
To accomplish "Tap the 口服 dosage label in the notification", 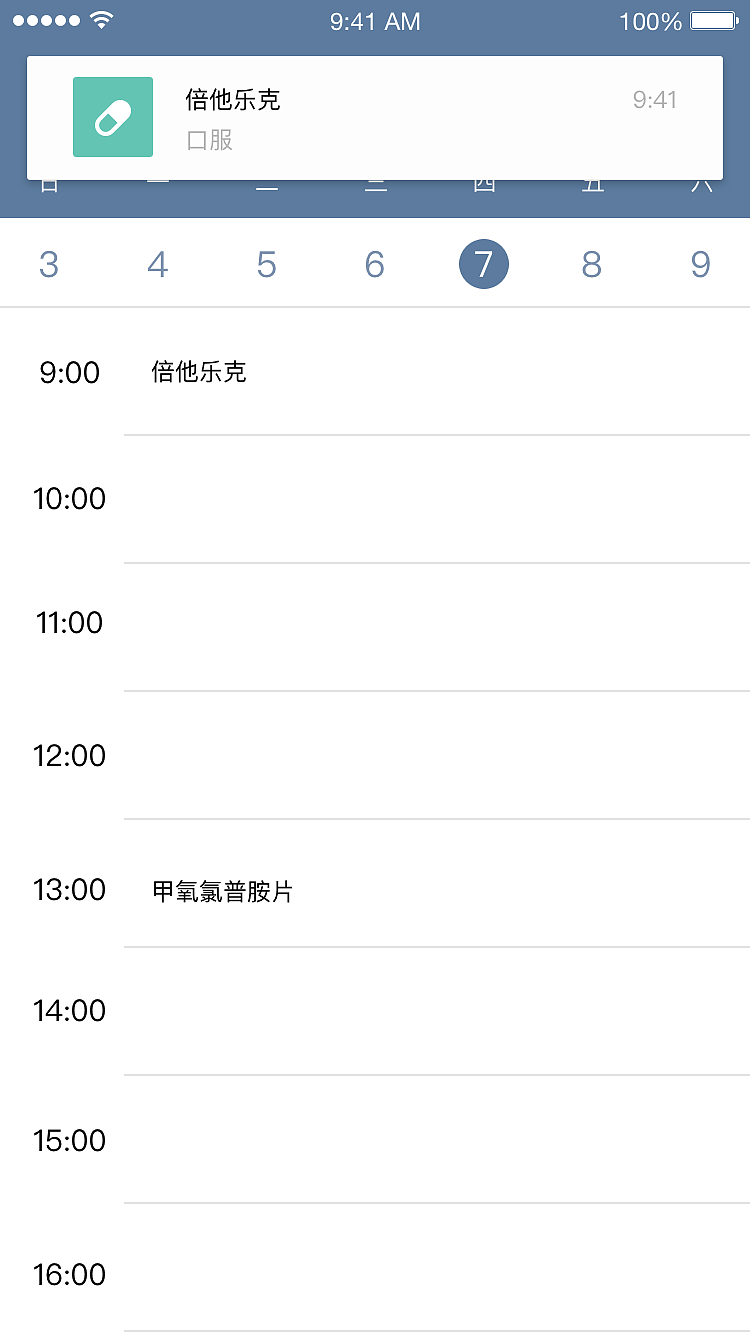I will coord(206,142).
